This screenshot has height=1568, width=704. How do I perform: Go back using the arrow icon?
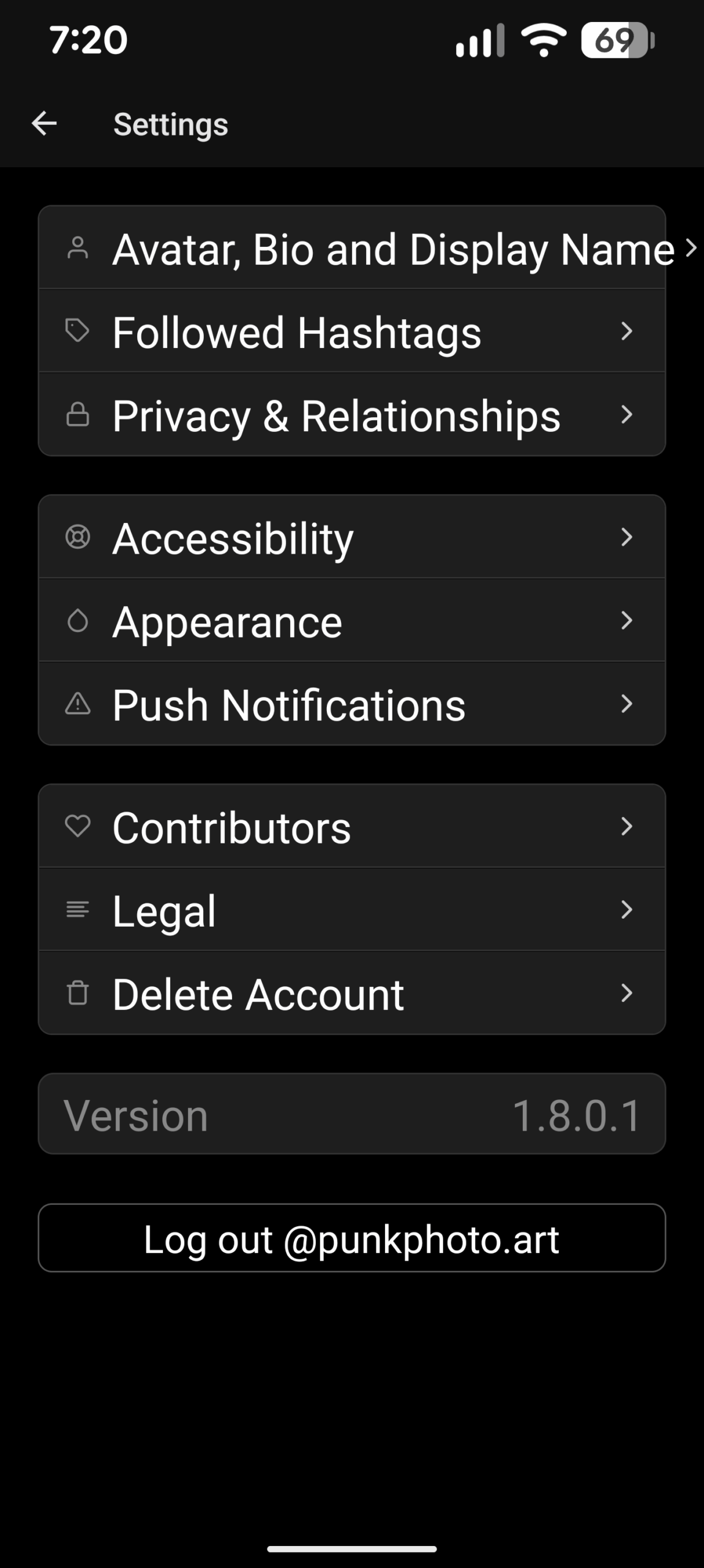click(44, 124)
